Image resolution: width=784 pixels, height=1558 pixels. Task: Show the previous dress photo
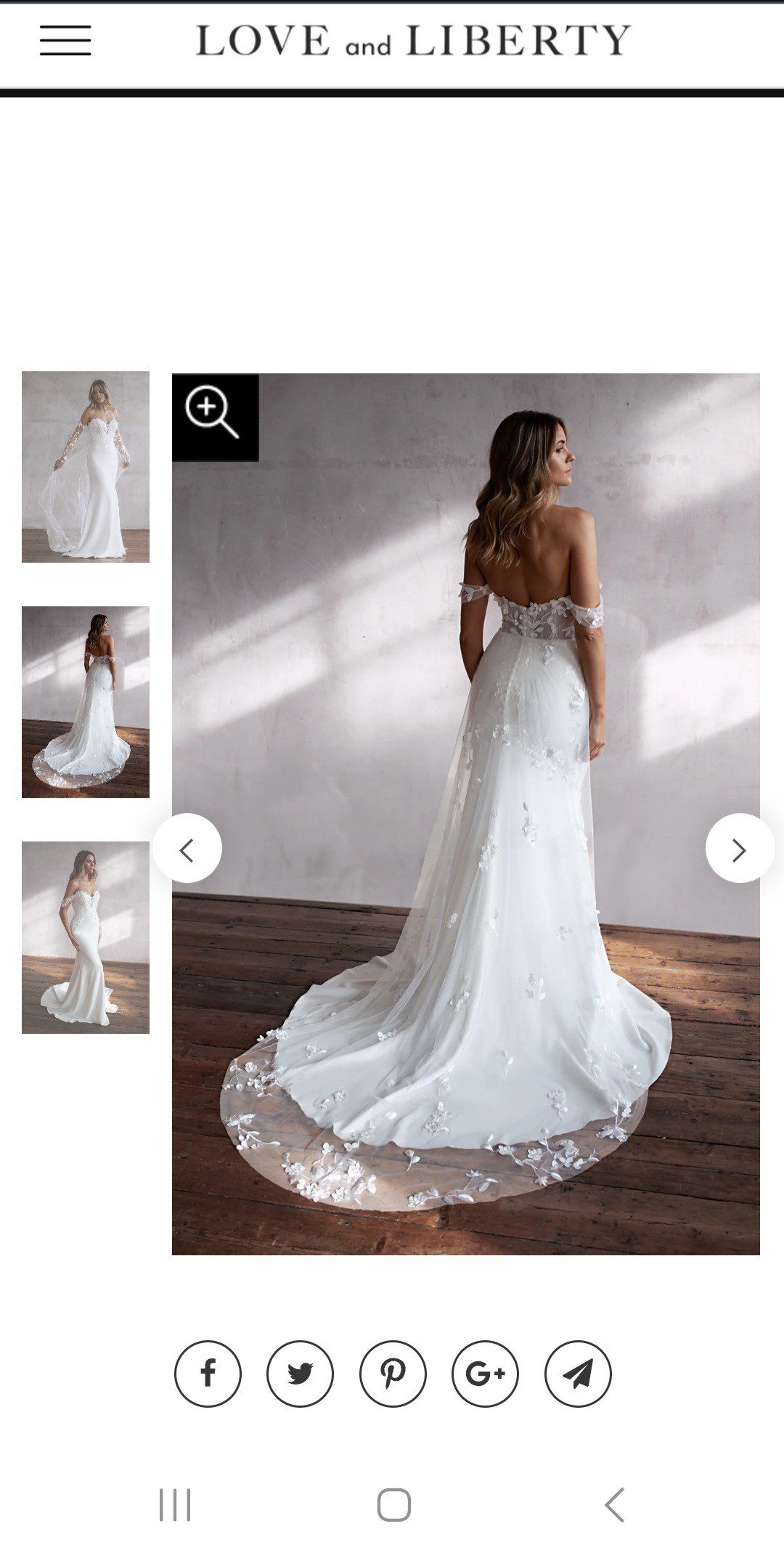[x=187, y=849]
